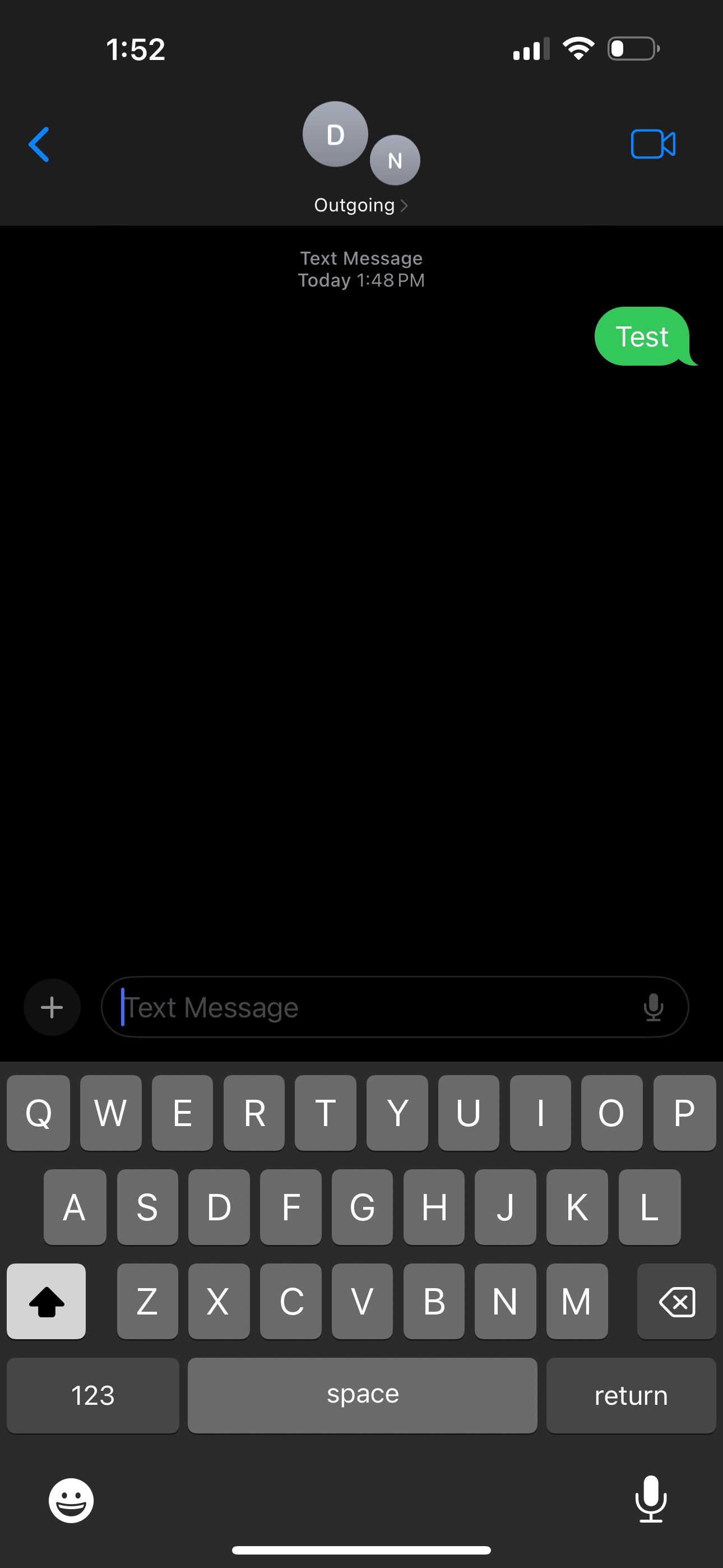Tap the dictation microphone in the message field

[x=653, y=1007]
